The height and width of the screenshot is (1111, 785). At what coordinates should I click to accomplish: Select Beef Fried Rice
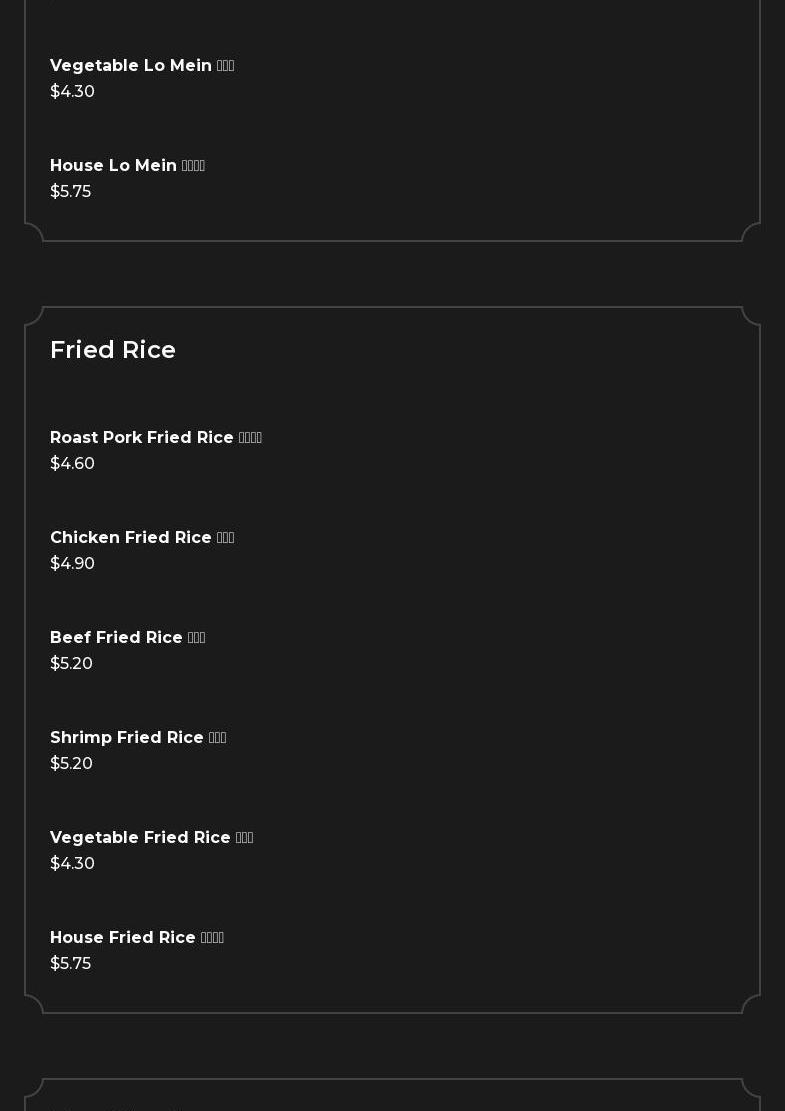(x=127, y=638)
